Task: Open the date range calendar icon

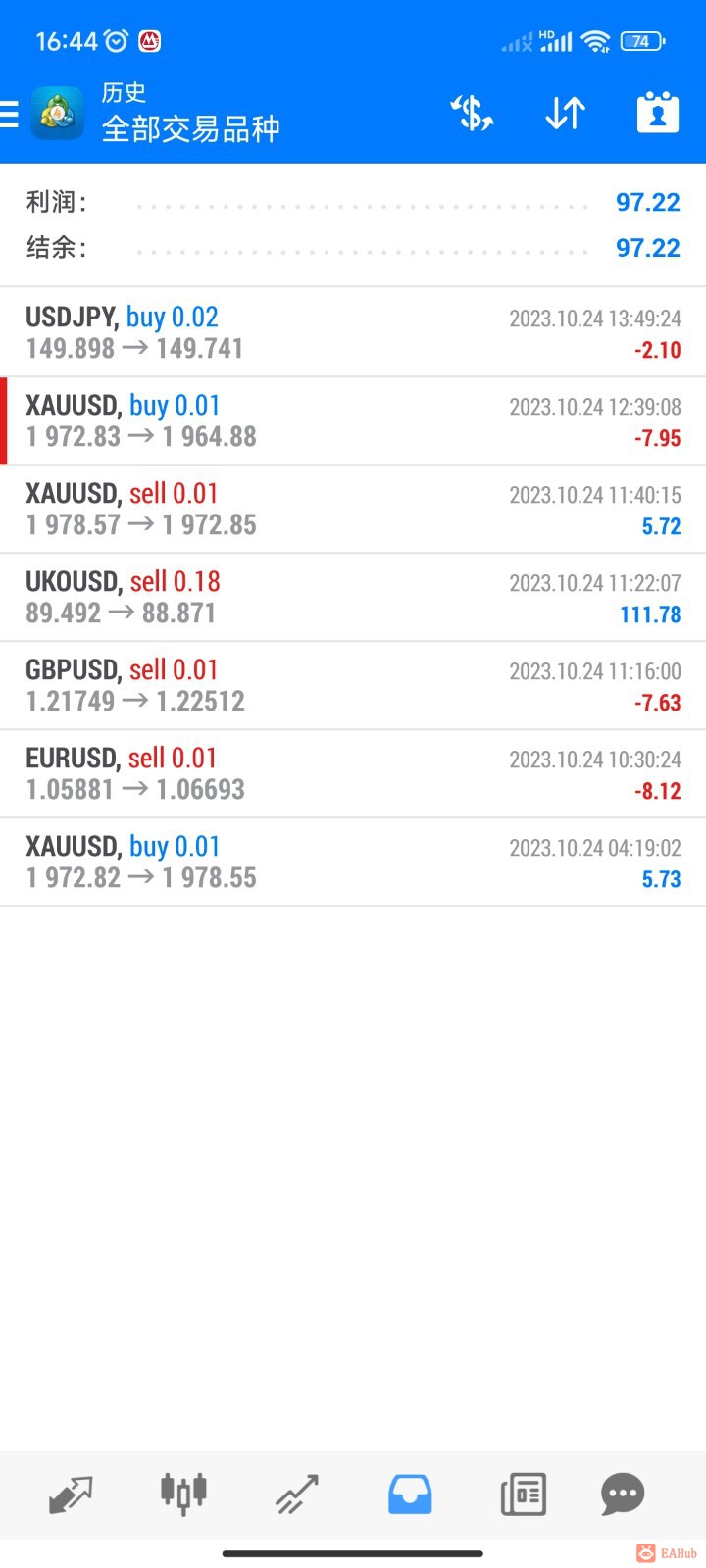Action: pyautogui.click(x=658, y=114)
